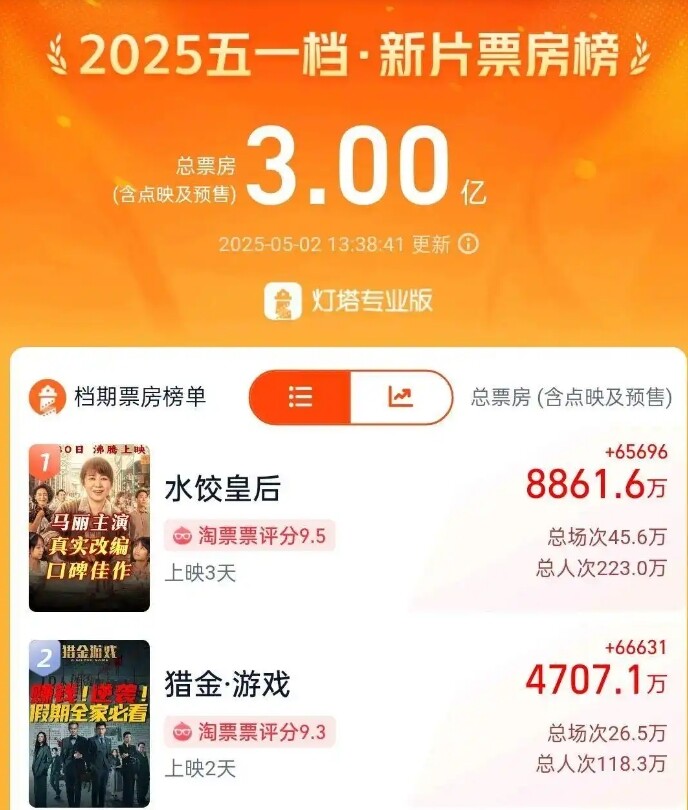
Task: Open the 水饺皇后 box office details
Action: coord(223,489)
